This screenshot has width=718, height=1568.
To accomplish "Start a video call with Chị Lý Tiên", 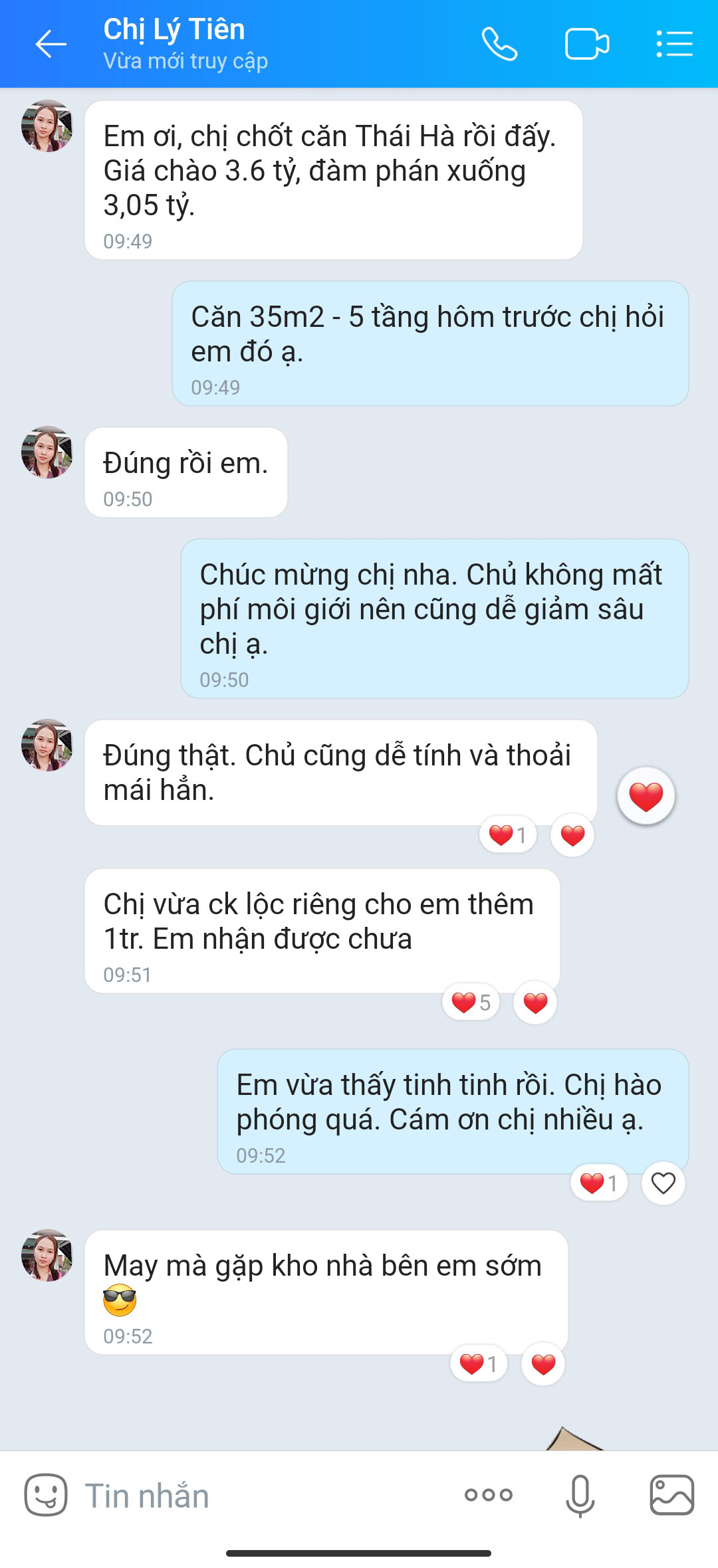I will click(586, 45).
